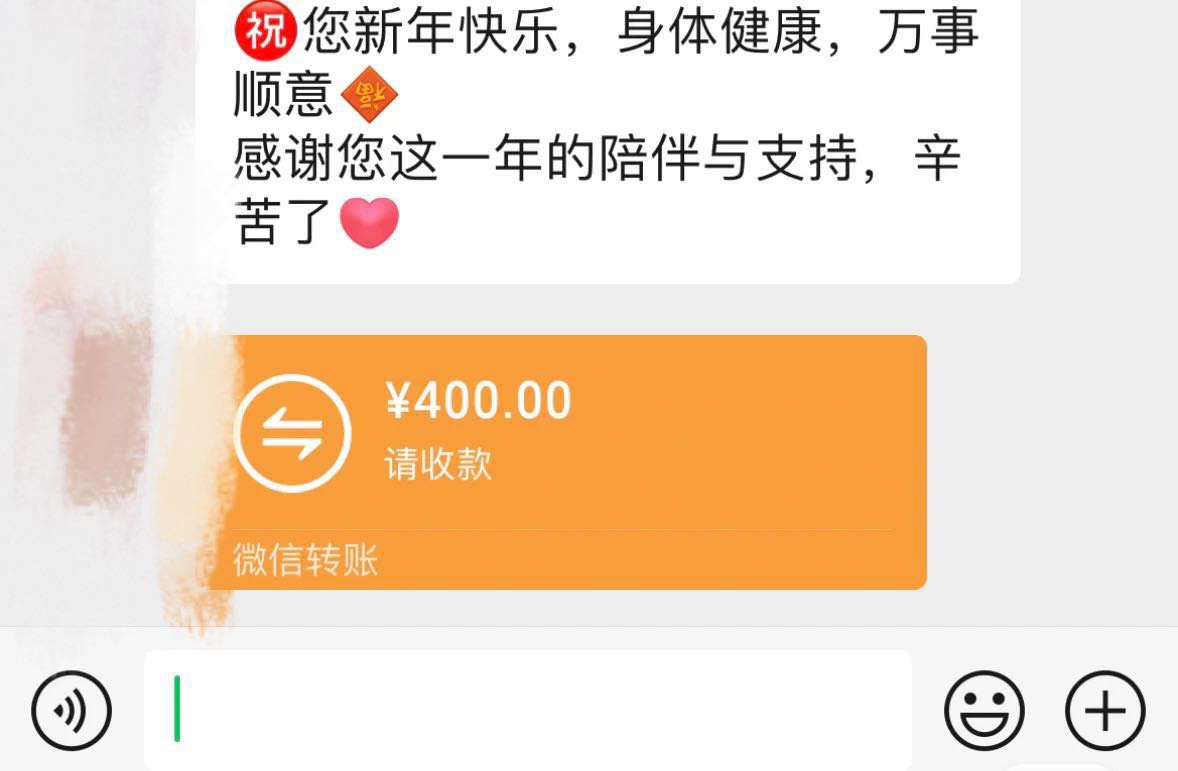
Task: Focus the message text field
Action: tap(528, 710)
